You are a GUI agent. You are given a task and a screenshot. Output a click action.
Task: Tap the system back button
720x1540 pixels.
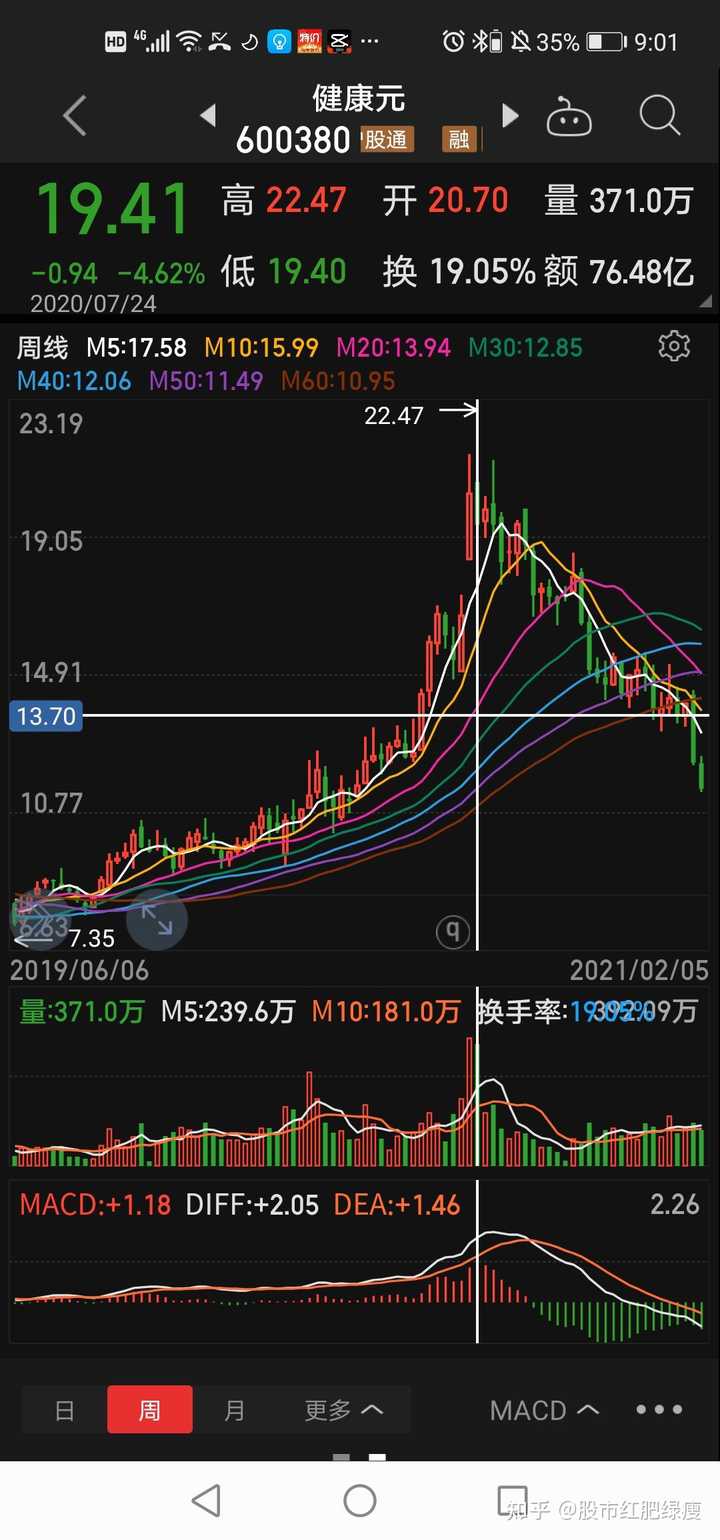point(206,1500)
